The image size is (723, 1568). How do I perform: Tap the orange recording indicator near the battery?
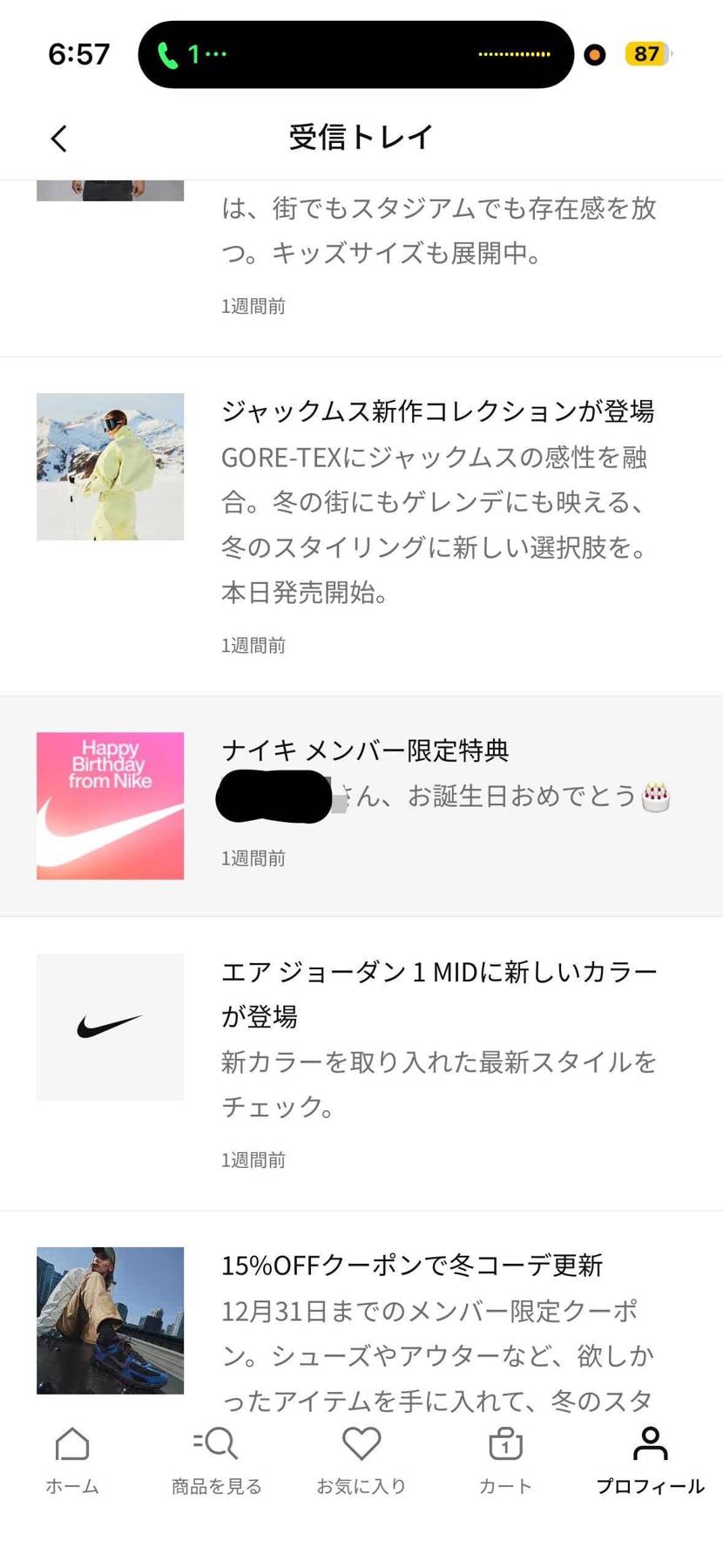click(594, 54)
